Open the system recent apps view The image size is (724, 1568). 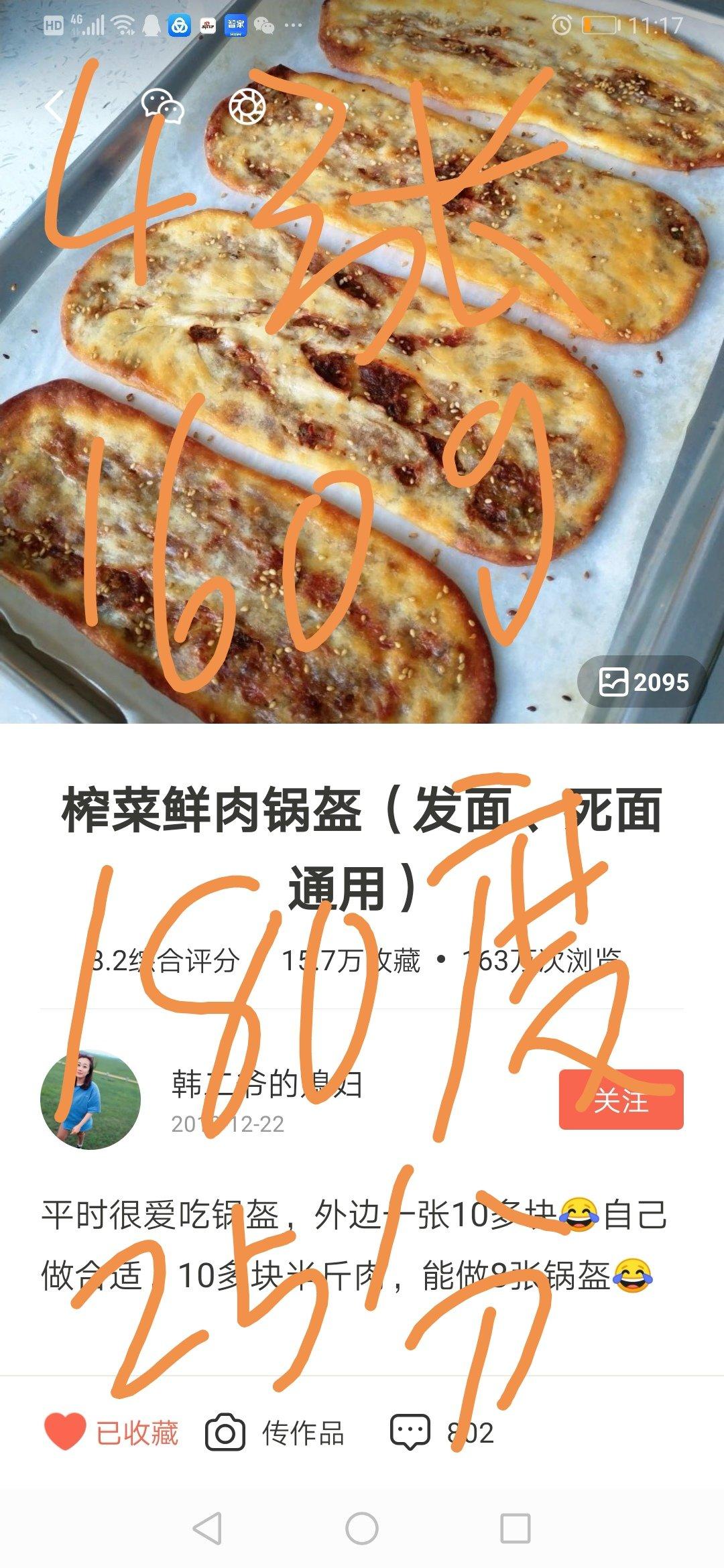point(516,1528)
